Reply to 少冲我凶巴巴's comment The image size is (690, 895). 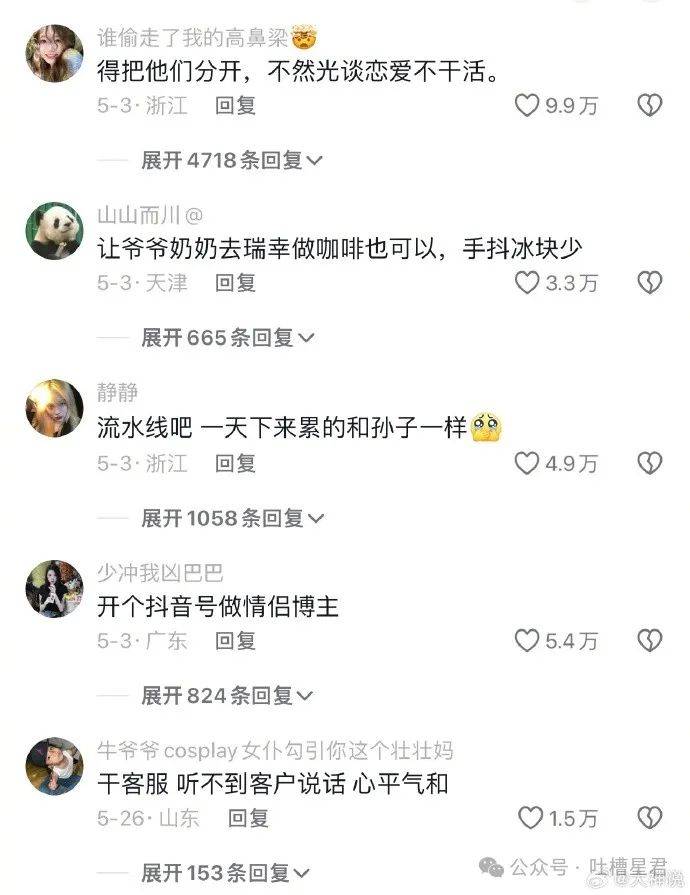coord(236,640)
